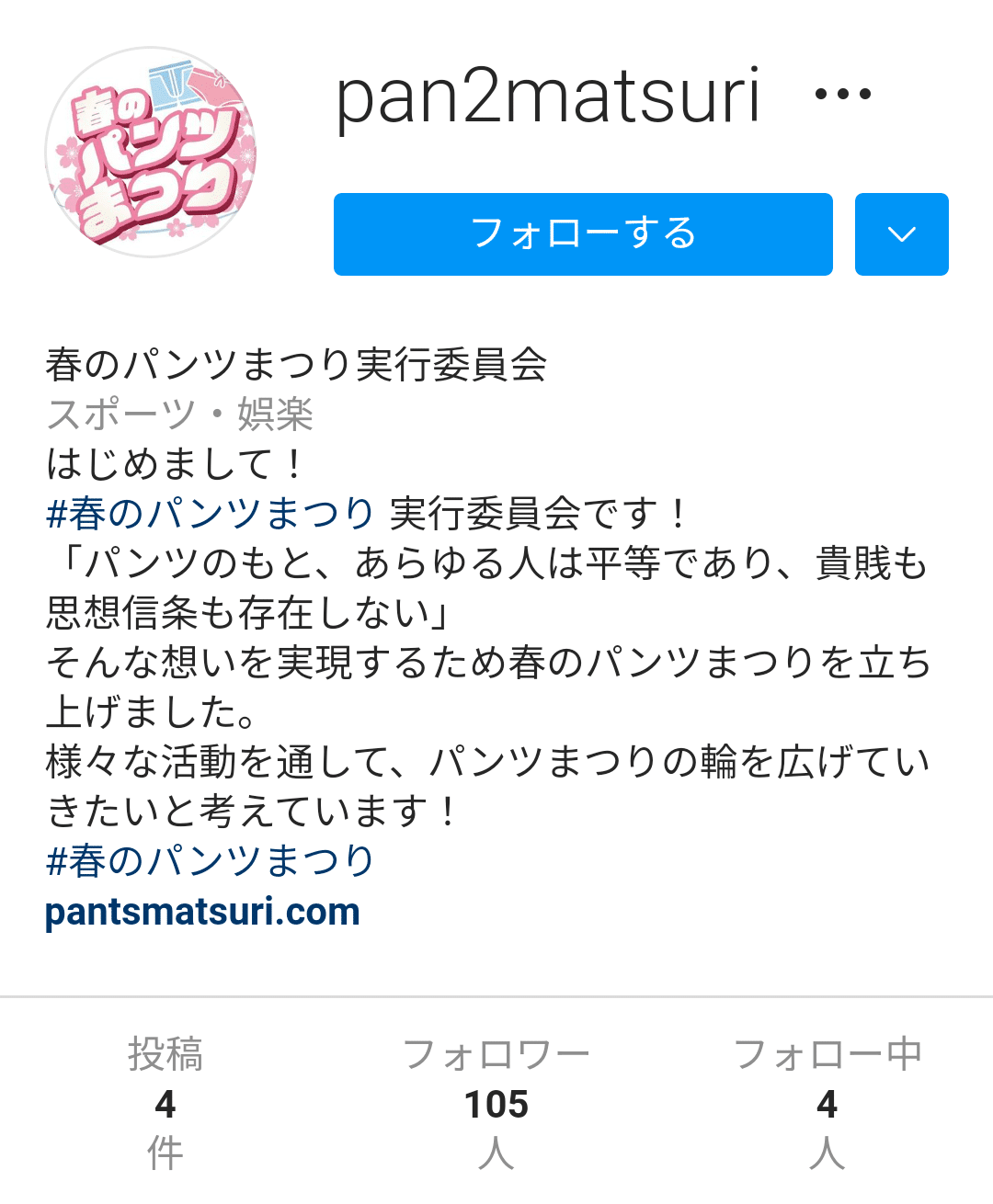The height and width of the screenshot is (1204, 993).
Task: Open the last #春のパンツまつり hashtag above the website
Action: pos(210,861)
